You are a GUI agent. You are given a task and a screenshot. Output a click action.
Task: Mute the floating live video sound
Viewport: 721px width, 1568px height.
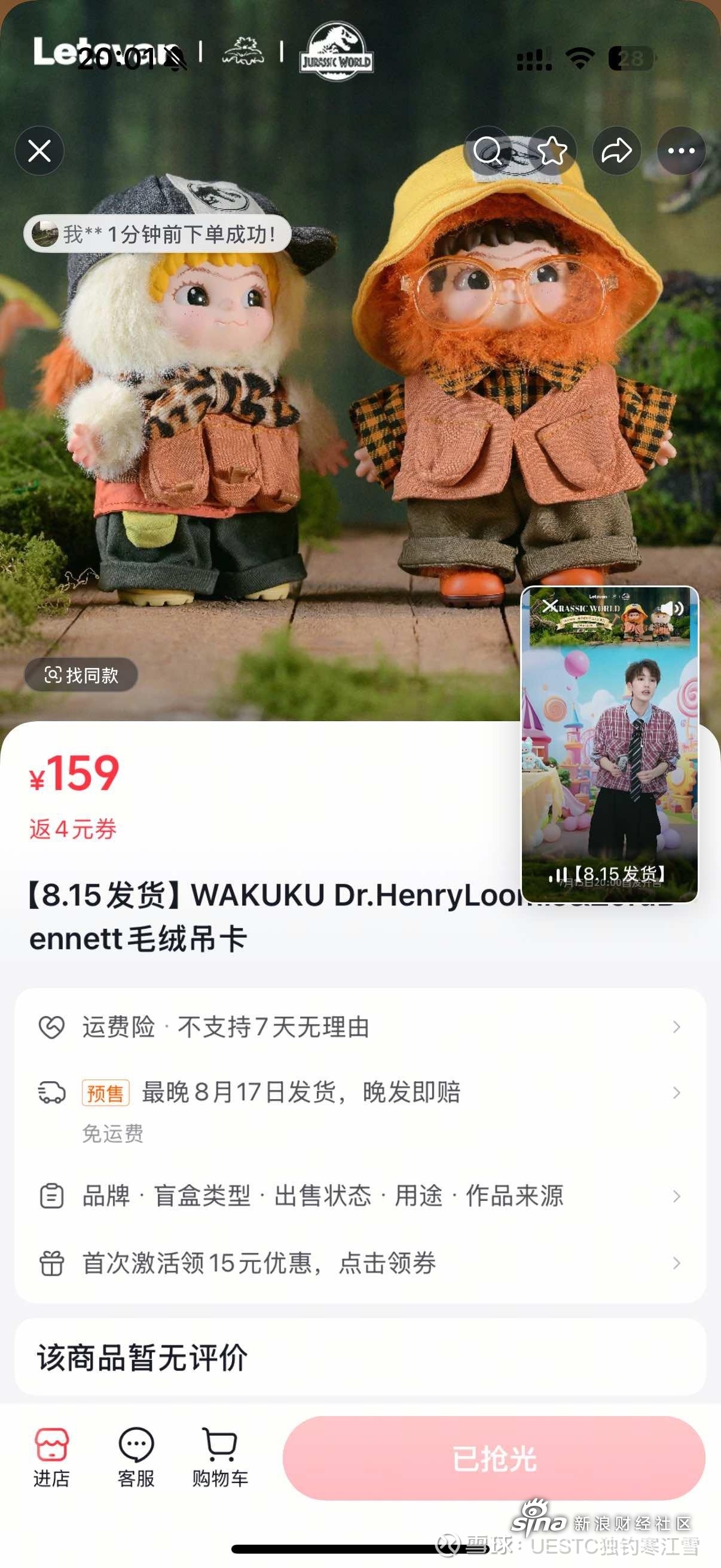pos(673,608)
